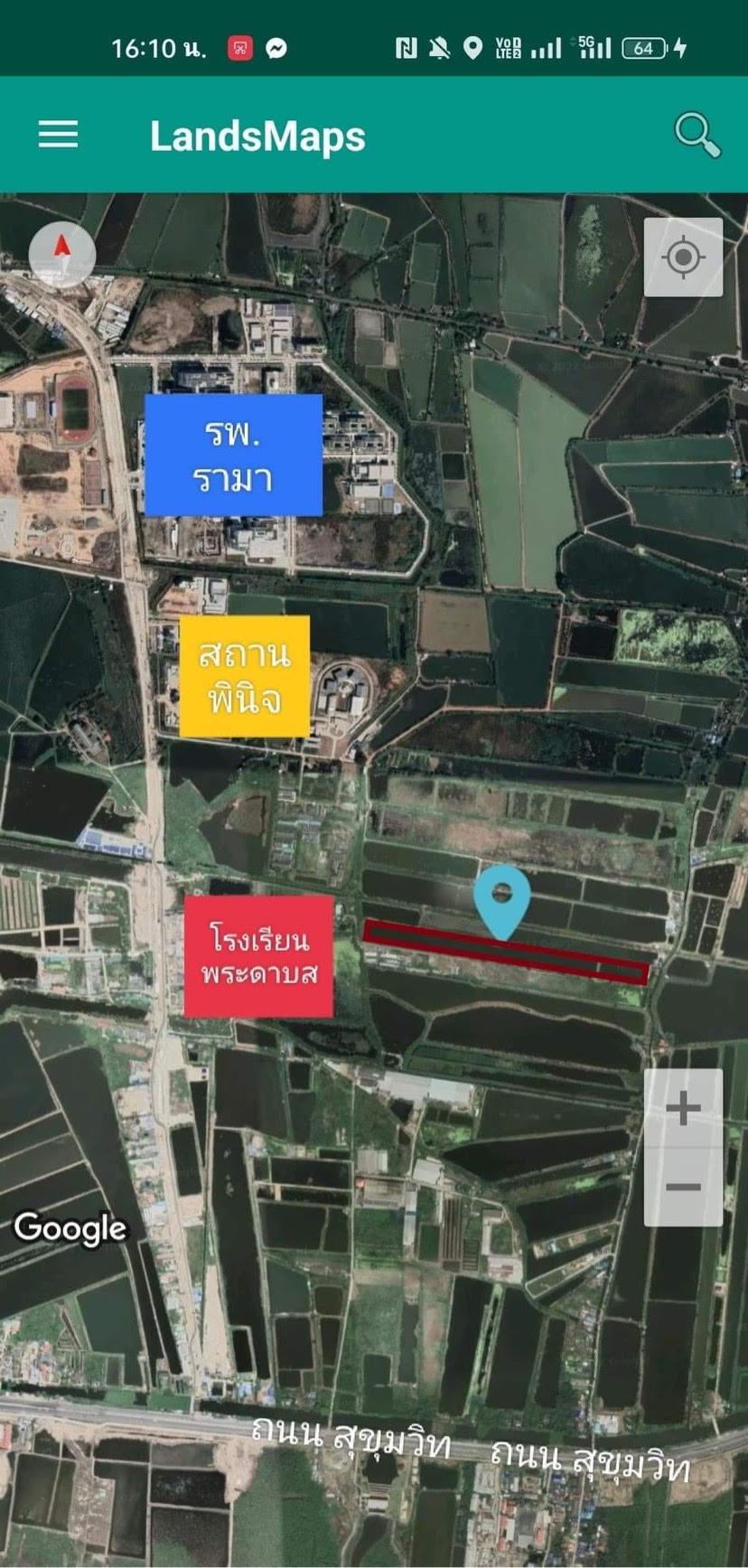Center map on my location
748x1568 pixels.
tap(683, 258)
